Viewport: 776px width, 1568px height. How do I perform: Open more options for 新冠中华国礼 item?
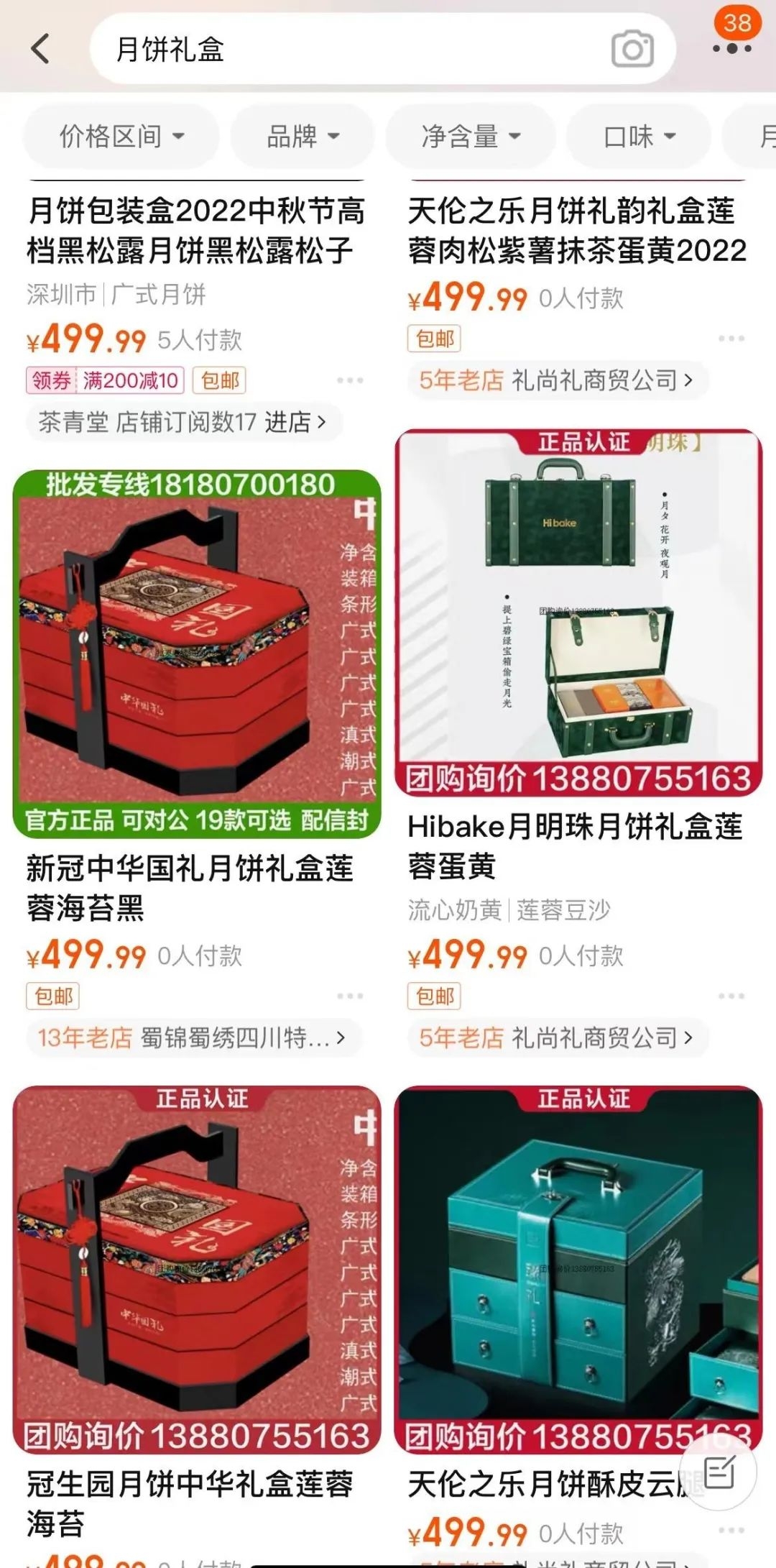tap(350, 996)
